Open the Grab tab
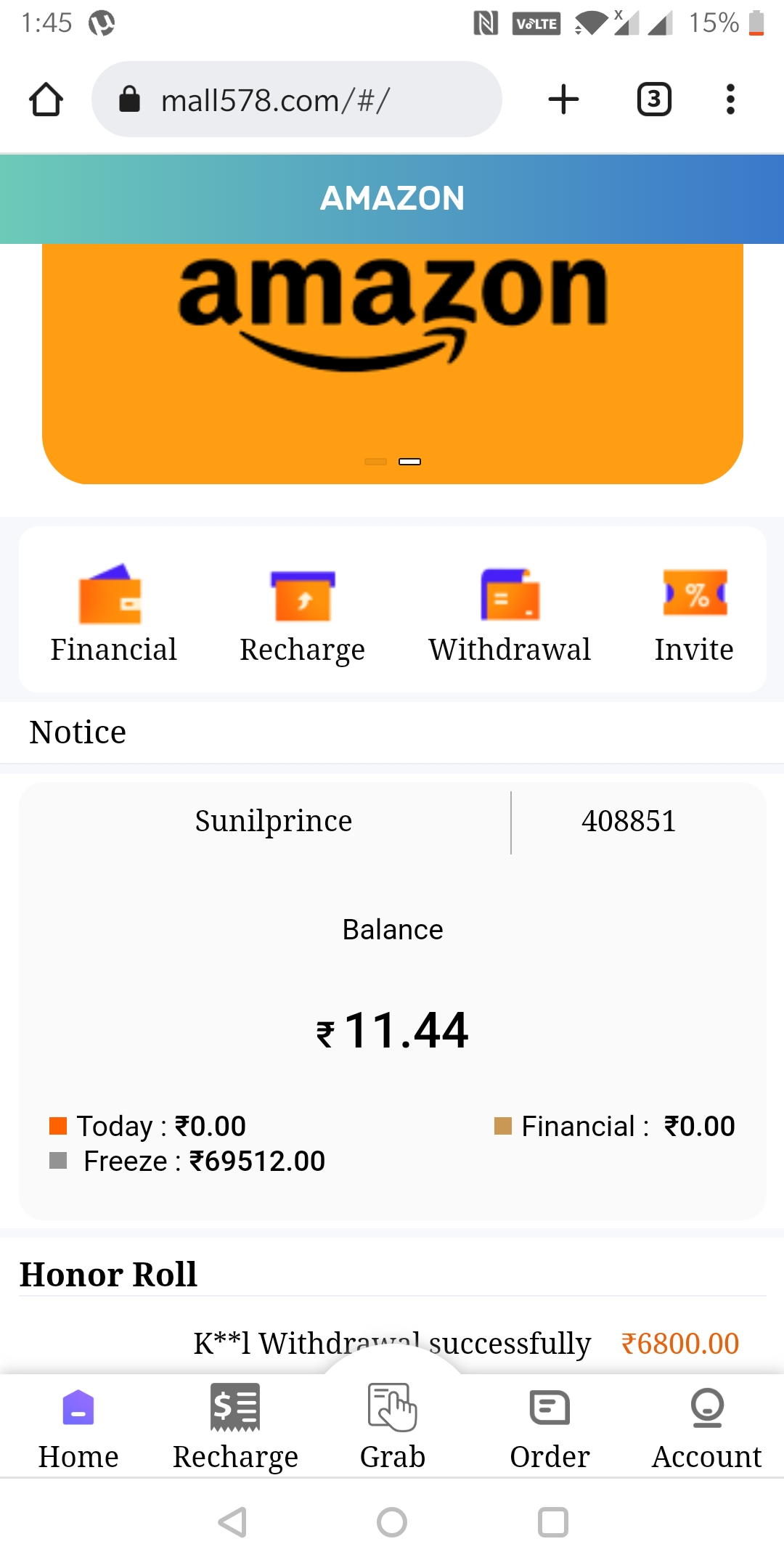 click(x=392, y=1426)
